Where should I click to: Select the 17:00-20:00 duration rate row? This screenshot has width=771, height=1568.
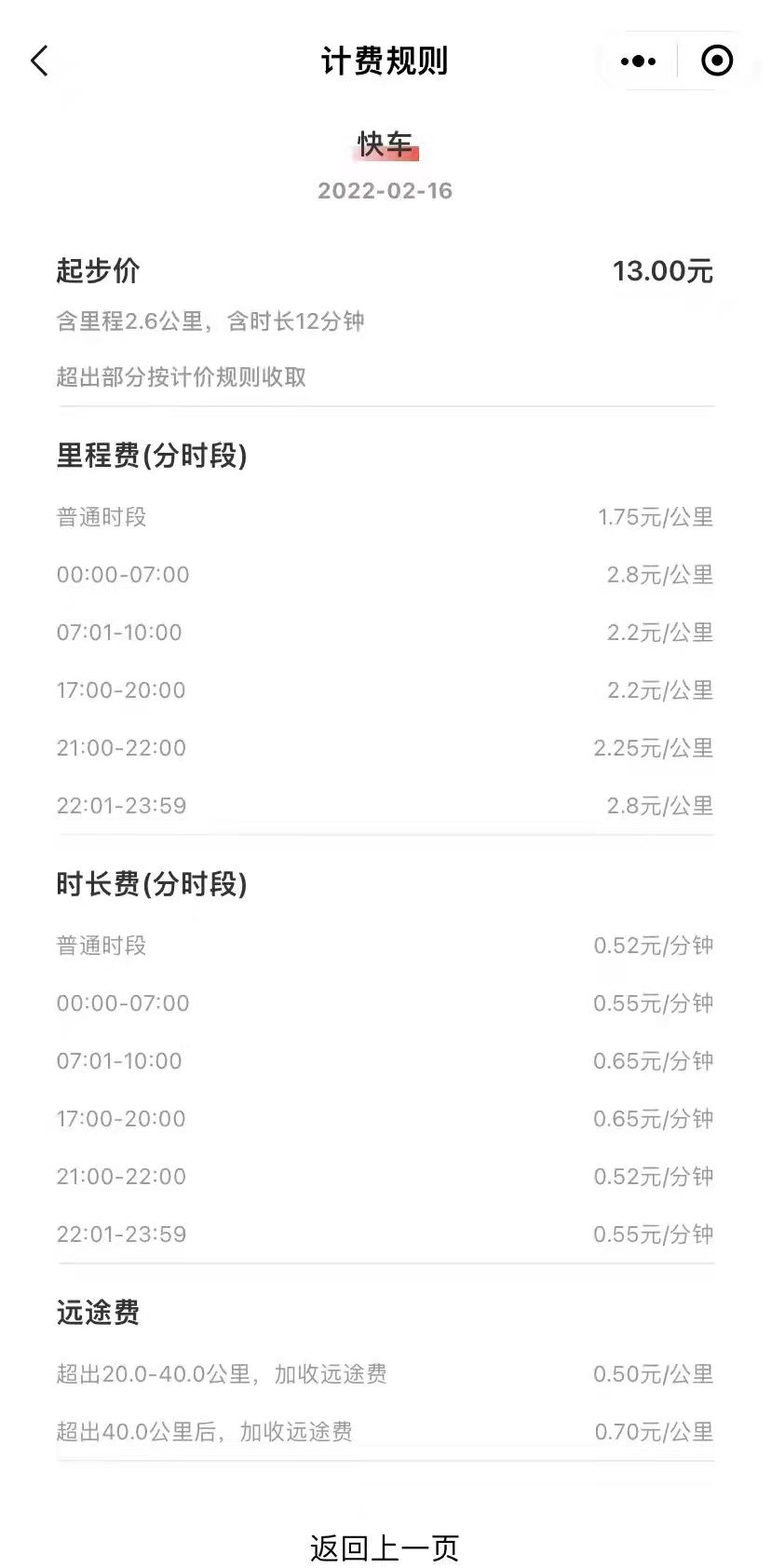[x=122, y=1118]
